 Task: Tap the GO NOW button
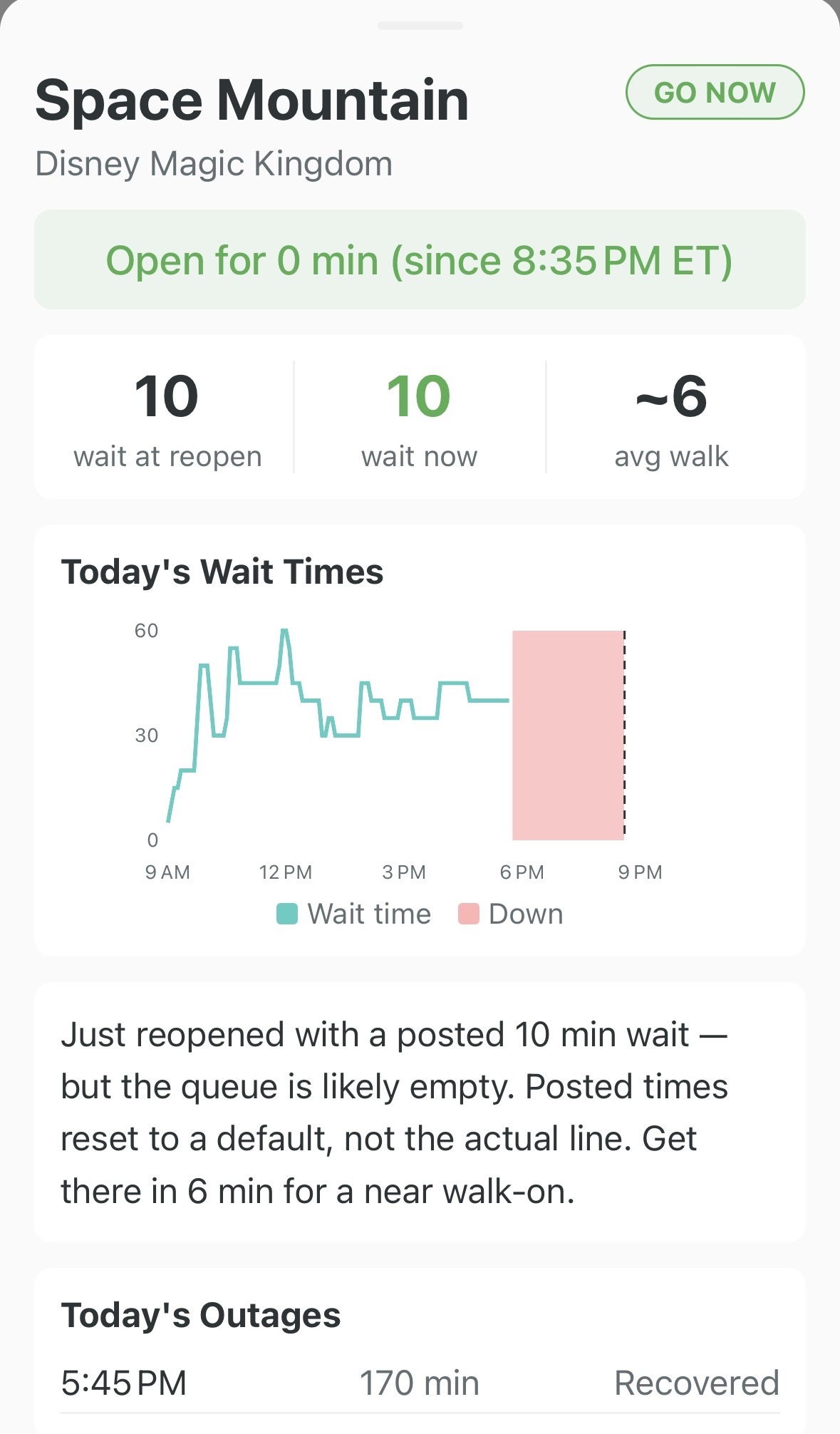(x=715, y=91)
